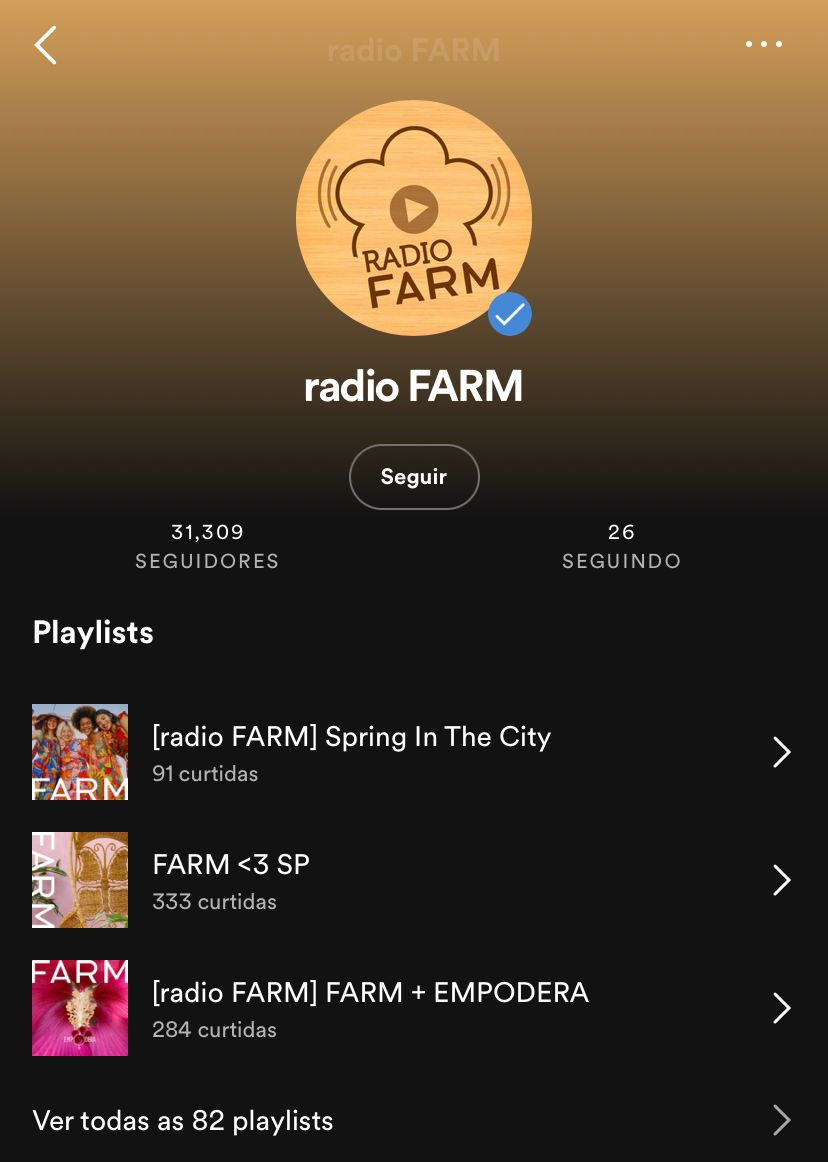828x1162 pixels.
Task: Open the three-dot overflow menu
Action: (x=764, y=45)
